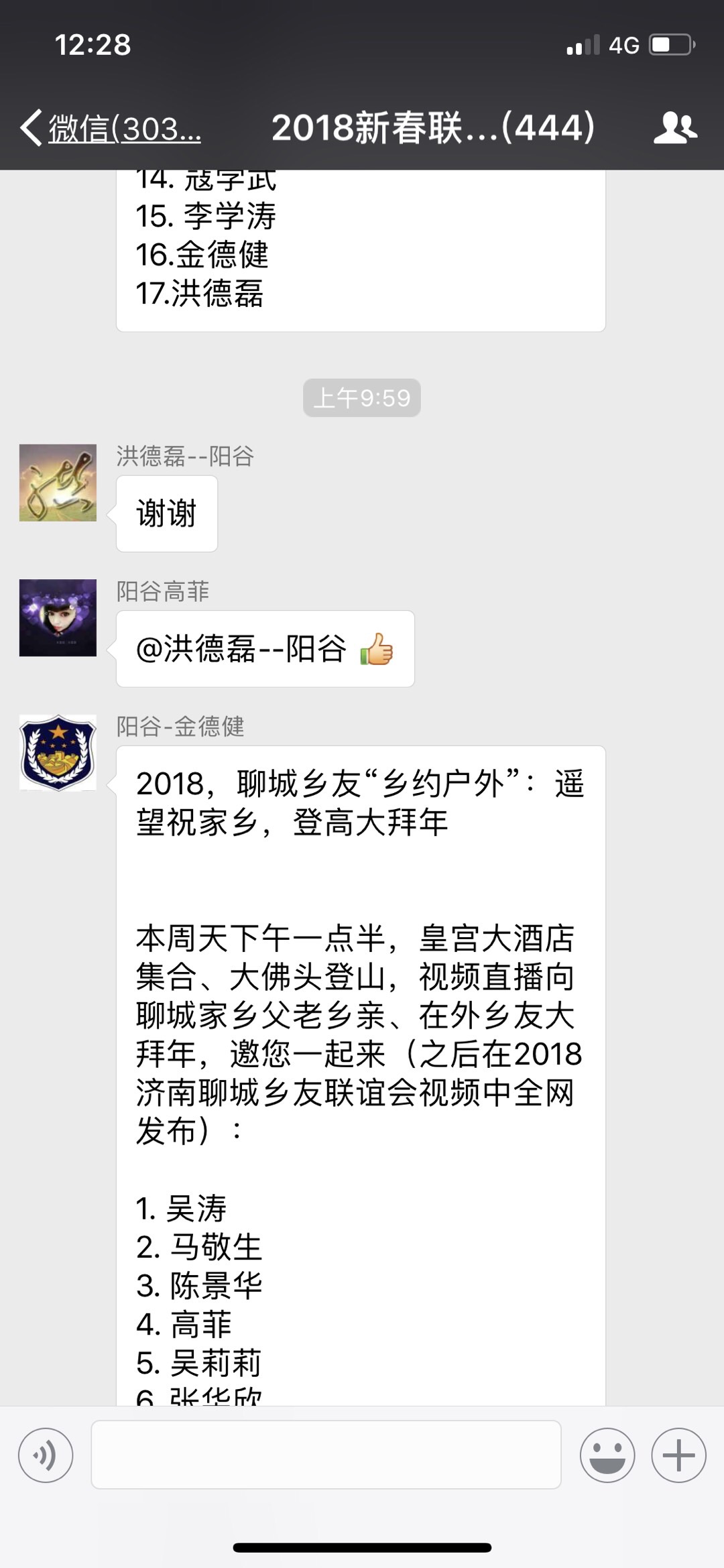Screen dimensions: 724x1568
Task: Tap the message text input field
Action: coord(326,1455)
